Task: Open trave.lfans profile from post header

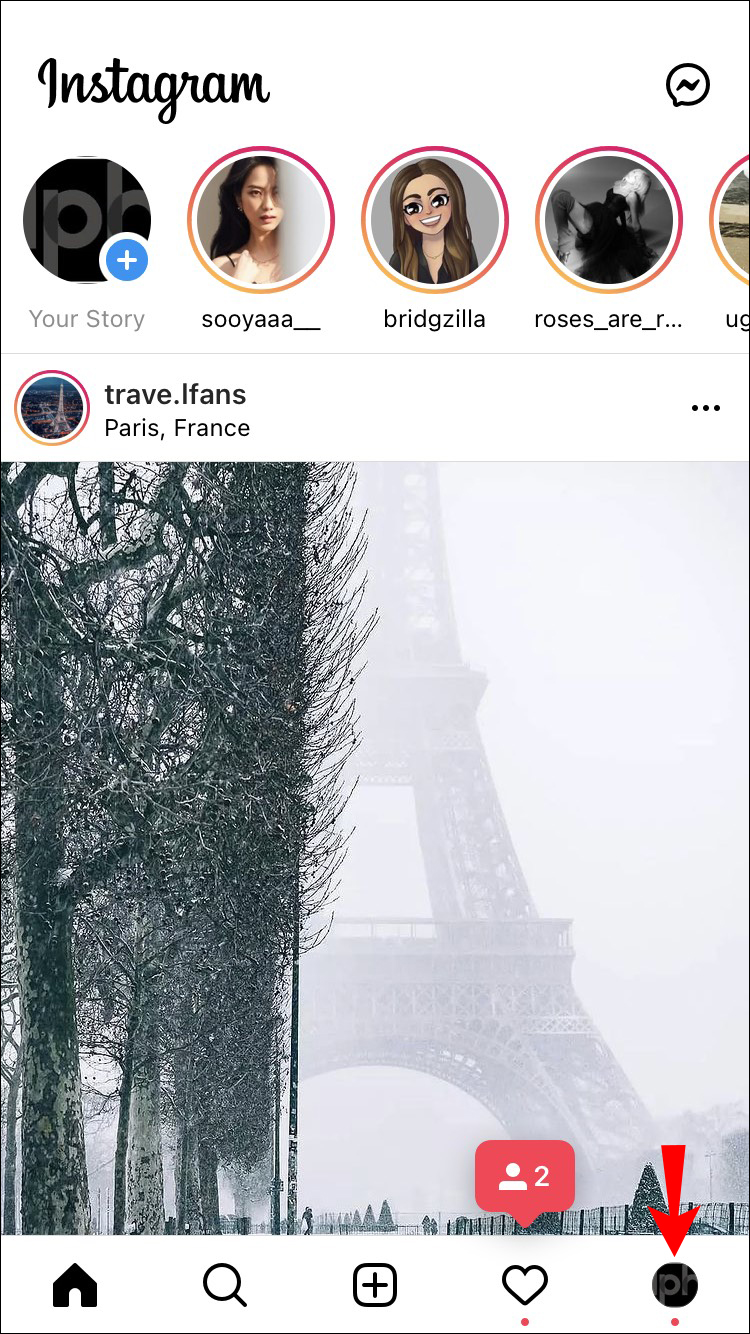Action: pyautogui.click(x=175, y=394)
